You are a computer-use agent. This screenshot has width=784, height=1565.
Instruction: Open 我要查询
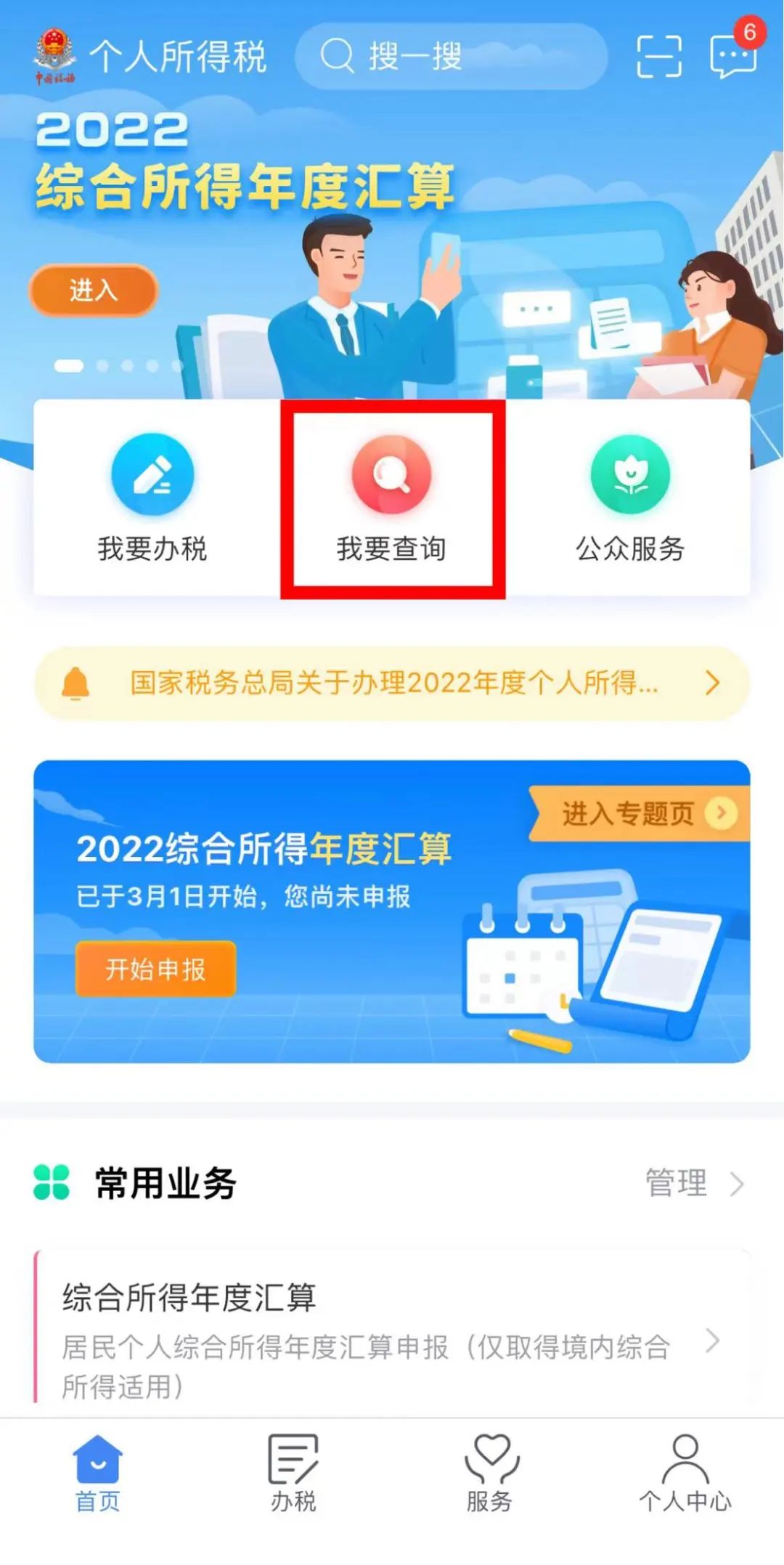[x=391, y=499]
